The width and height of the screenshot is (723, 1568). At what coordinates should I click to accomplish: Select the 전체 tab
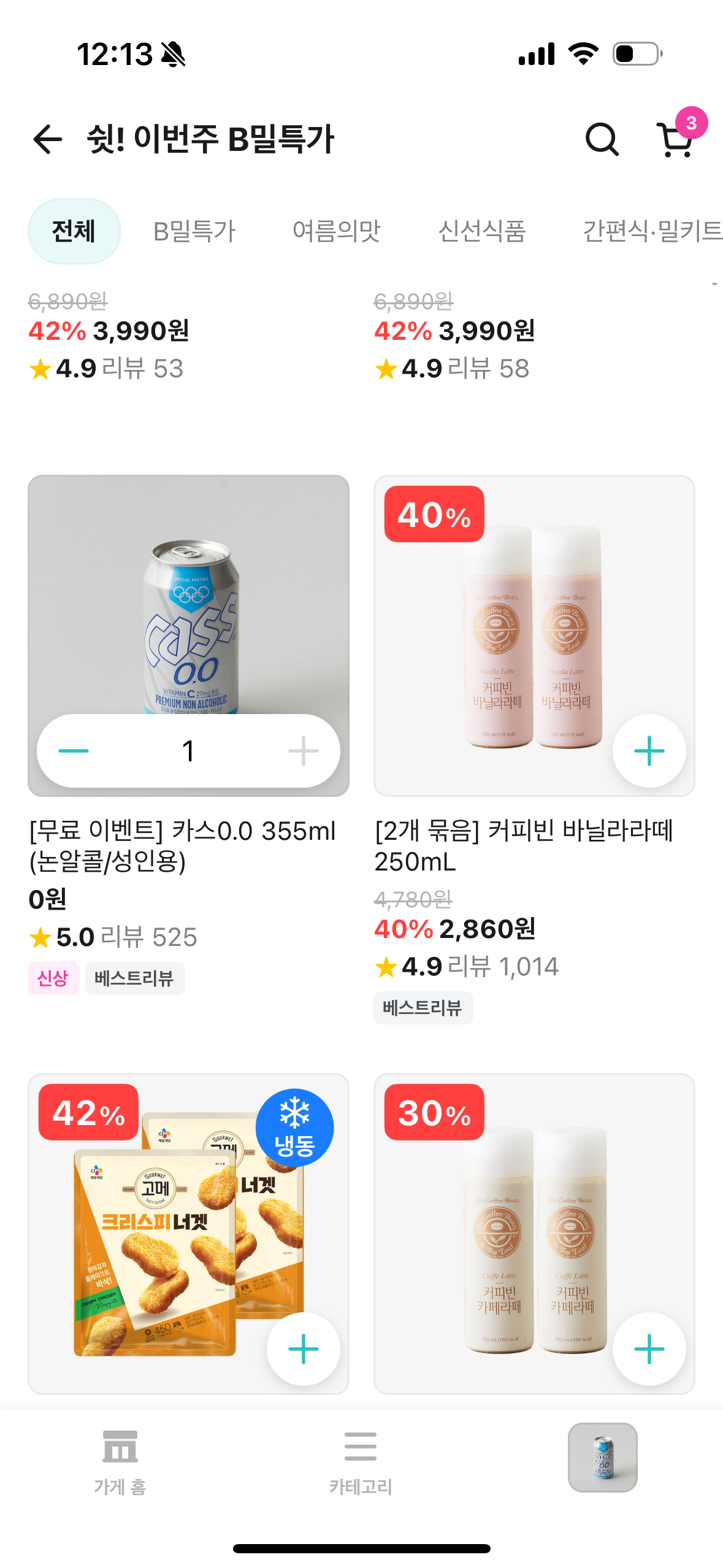point(74,231)
